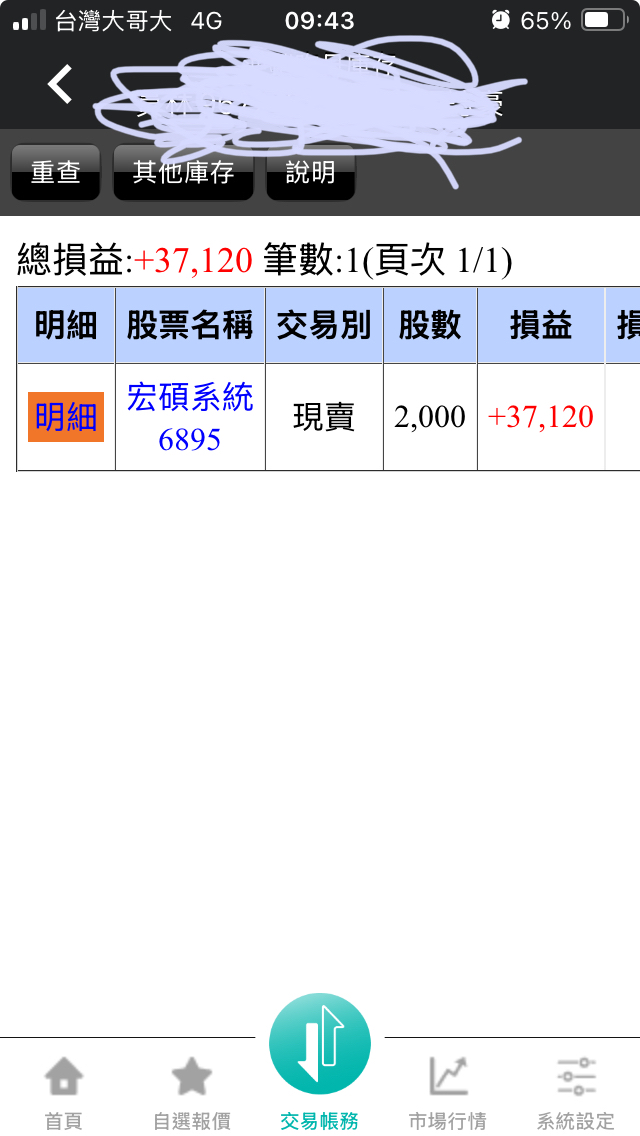Go back using the top-left arrow
Viewport: 640px width, 1136px height.
click(60, 84)
